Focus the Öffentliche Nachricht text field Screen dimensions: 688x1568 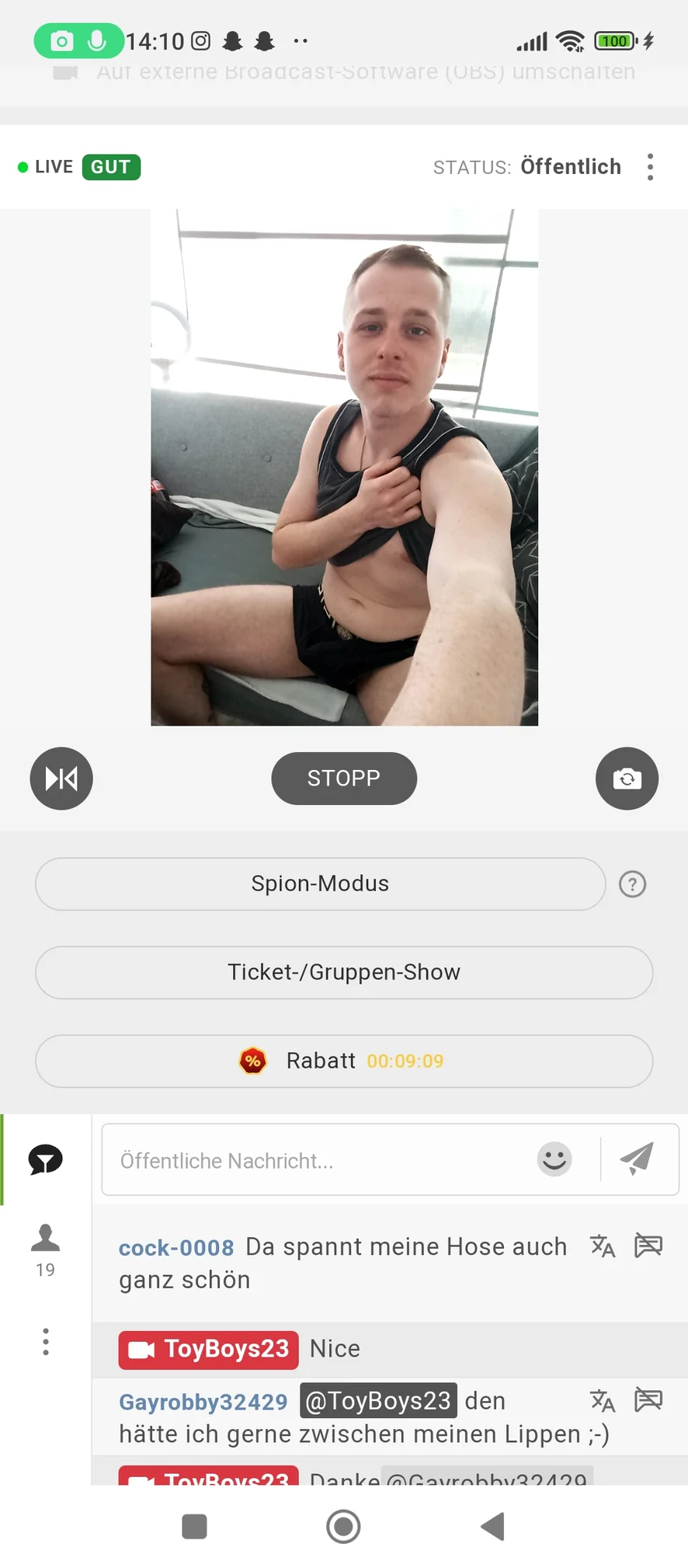tap(318, 1161)
